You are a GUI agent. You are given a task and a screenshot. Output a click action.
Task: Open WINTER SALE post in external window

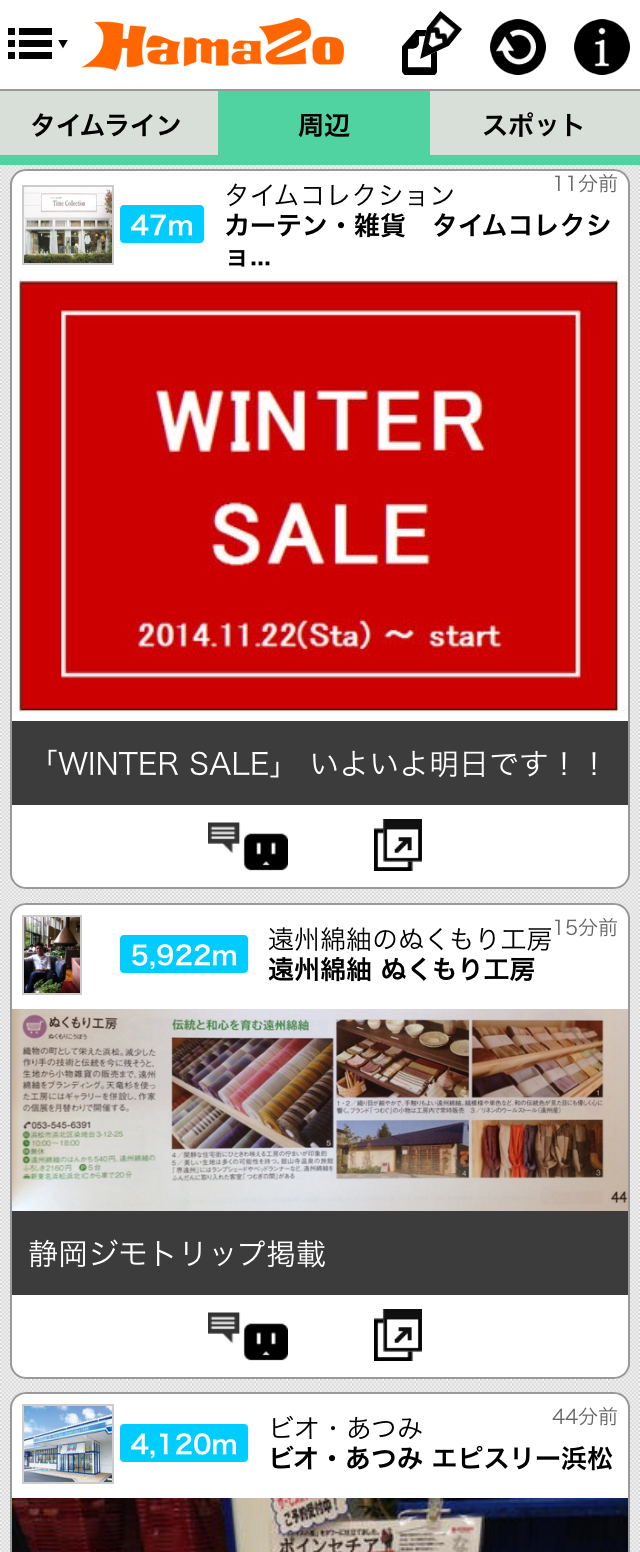(x=397, y=846)
